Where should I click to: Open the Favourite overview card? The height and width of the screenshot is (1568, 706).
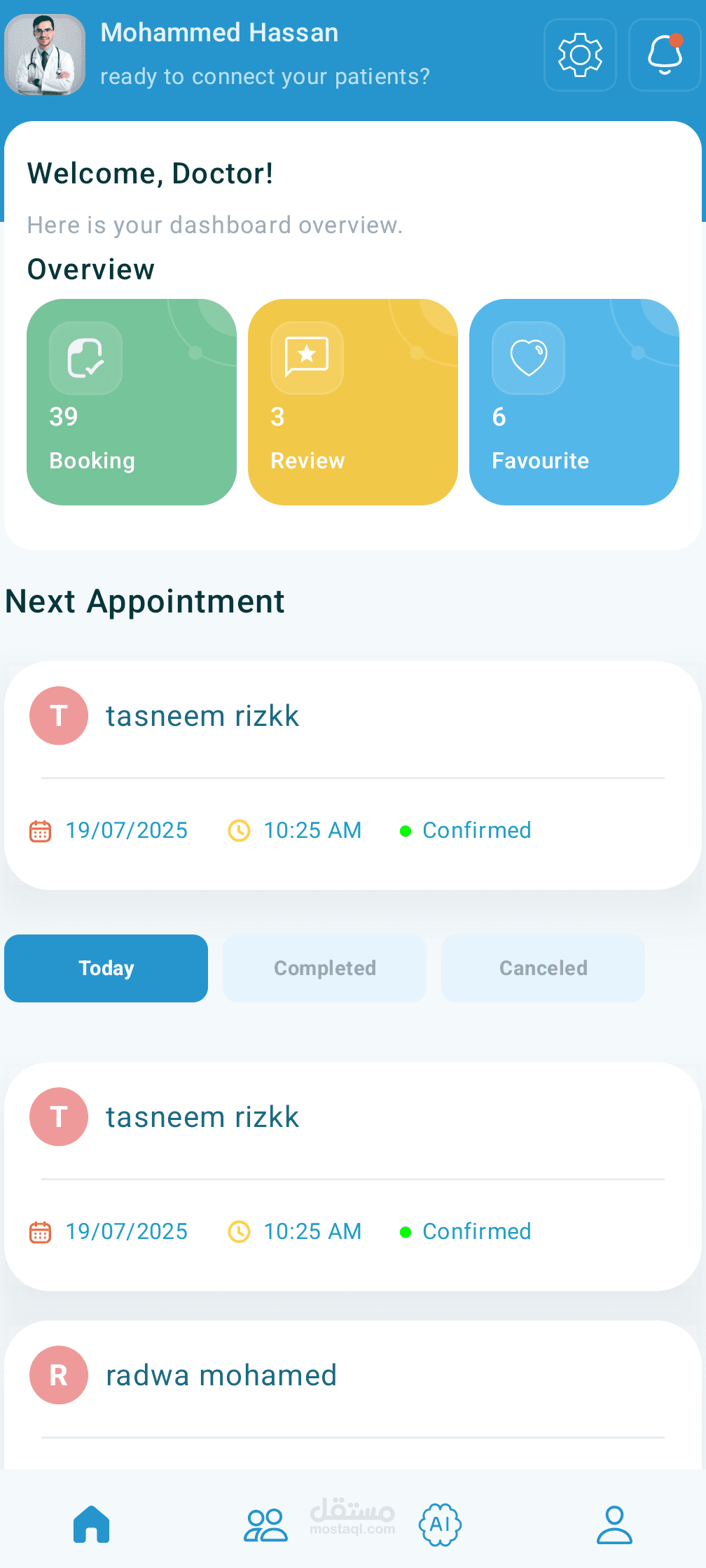574,402
